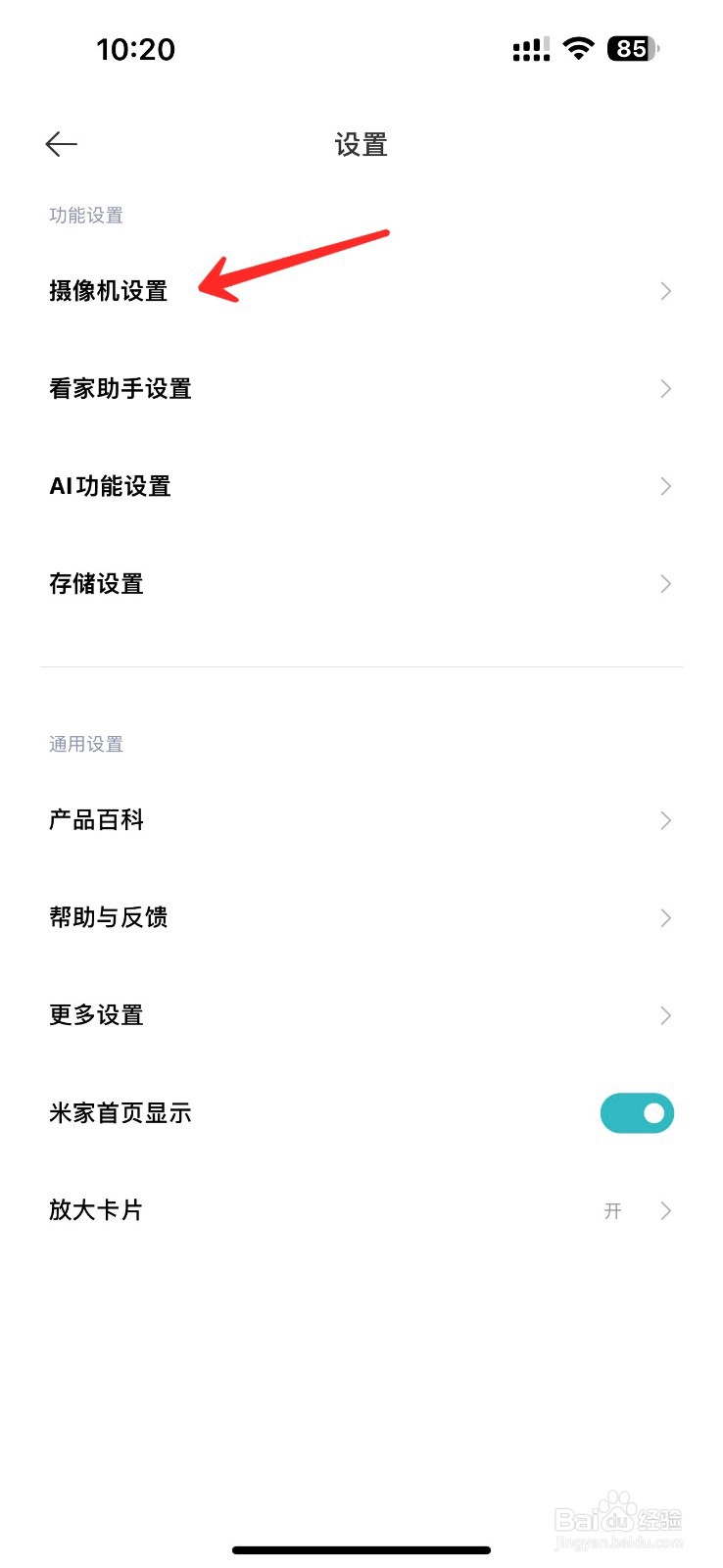Tap the chevron next to 放大卡片
723x1568 pixels.
tap(665, 1210)
